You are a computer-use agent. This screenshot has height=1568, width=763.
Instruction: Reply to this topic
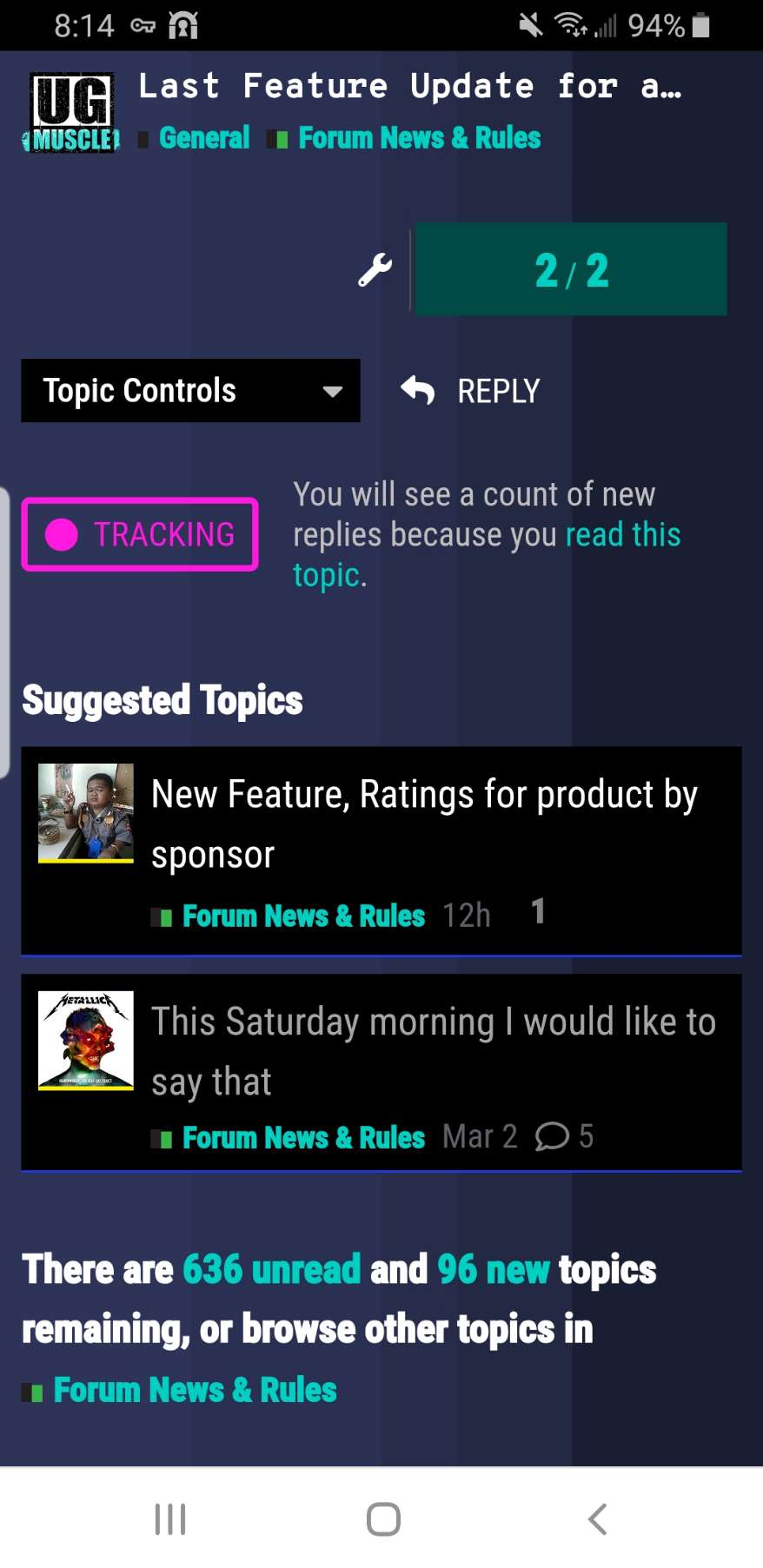tap(471, 391)
